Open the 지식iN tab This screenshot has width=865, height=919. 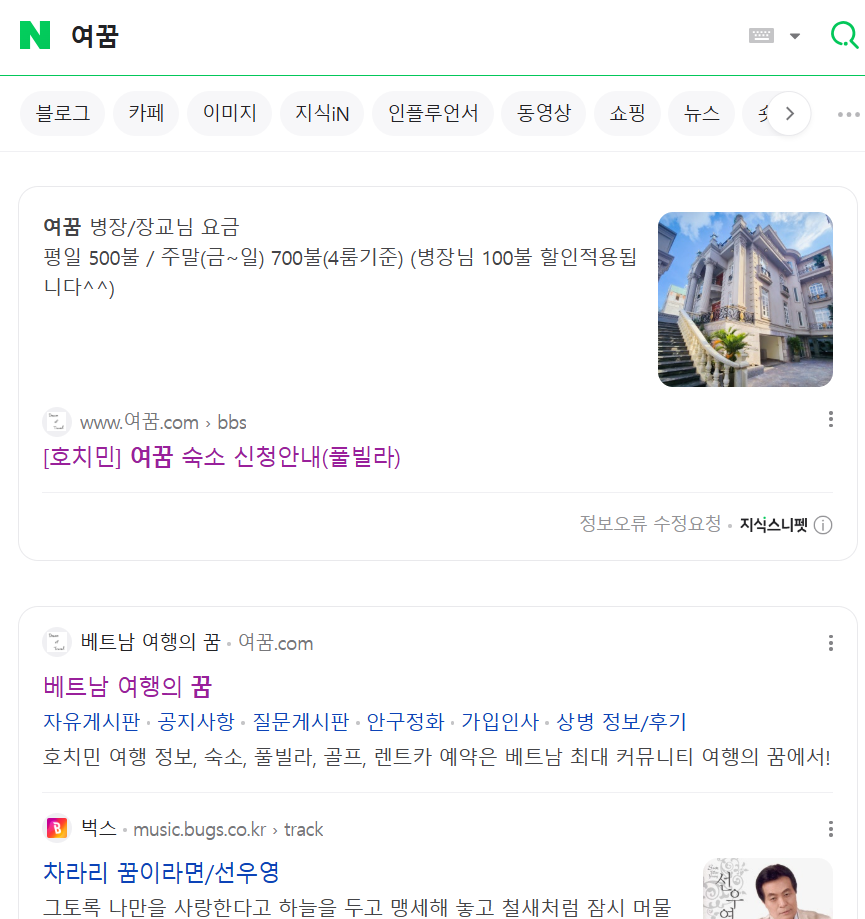[322, 113]
